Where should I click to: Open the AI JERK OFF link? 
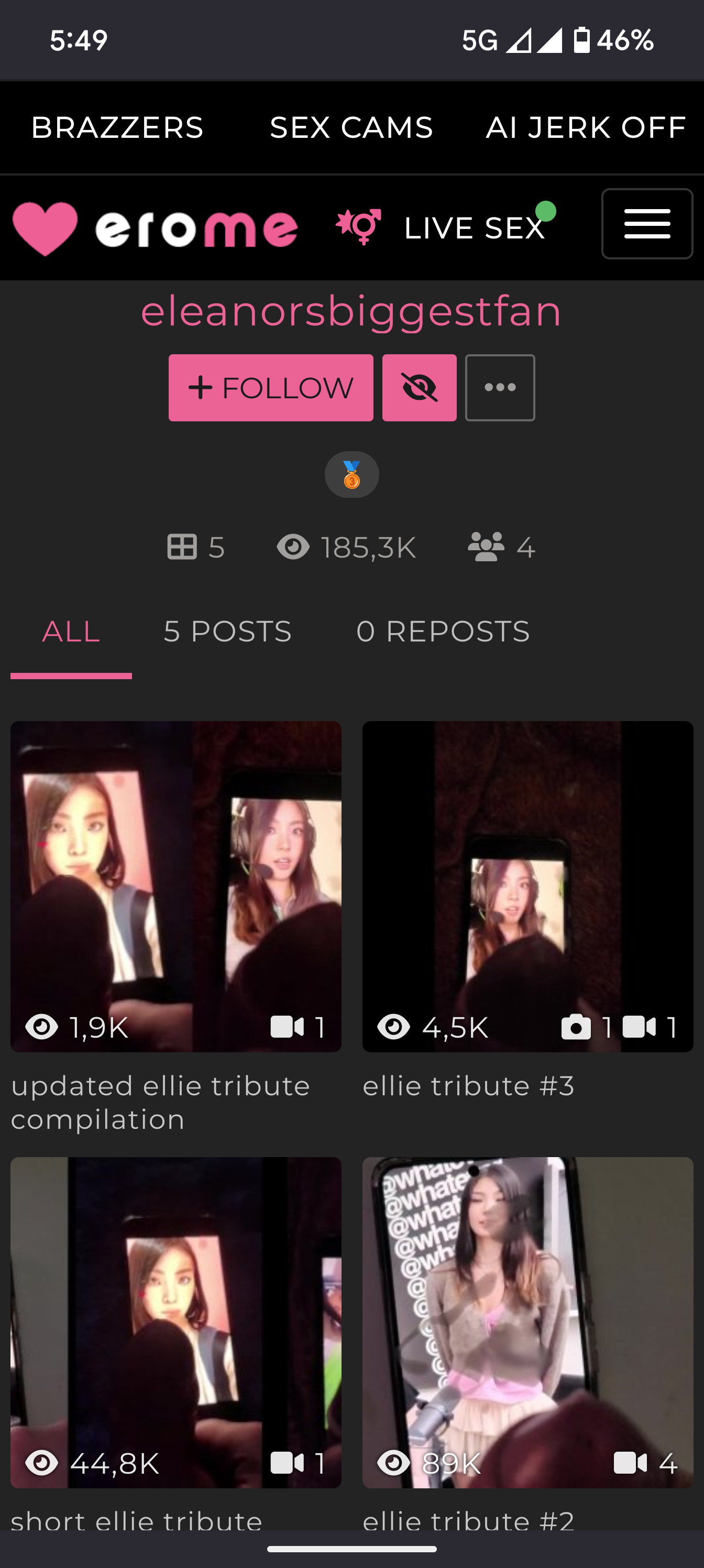coord(585,128)
